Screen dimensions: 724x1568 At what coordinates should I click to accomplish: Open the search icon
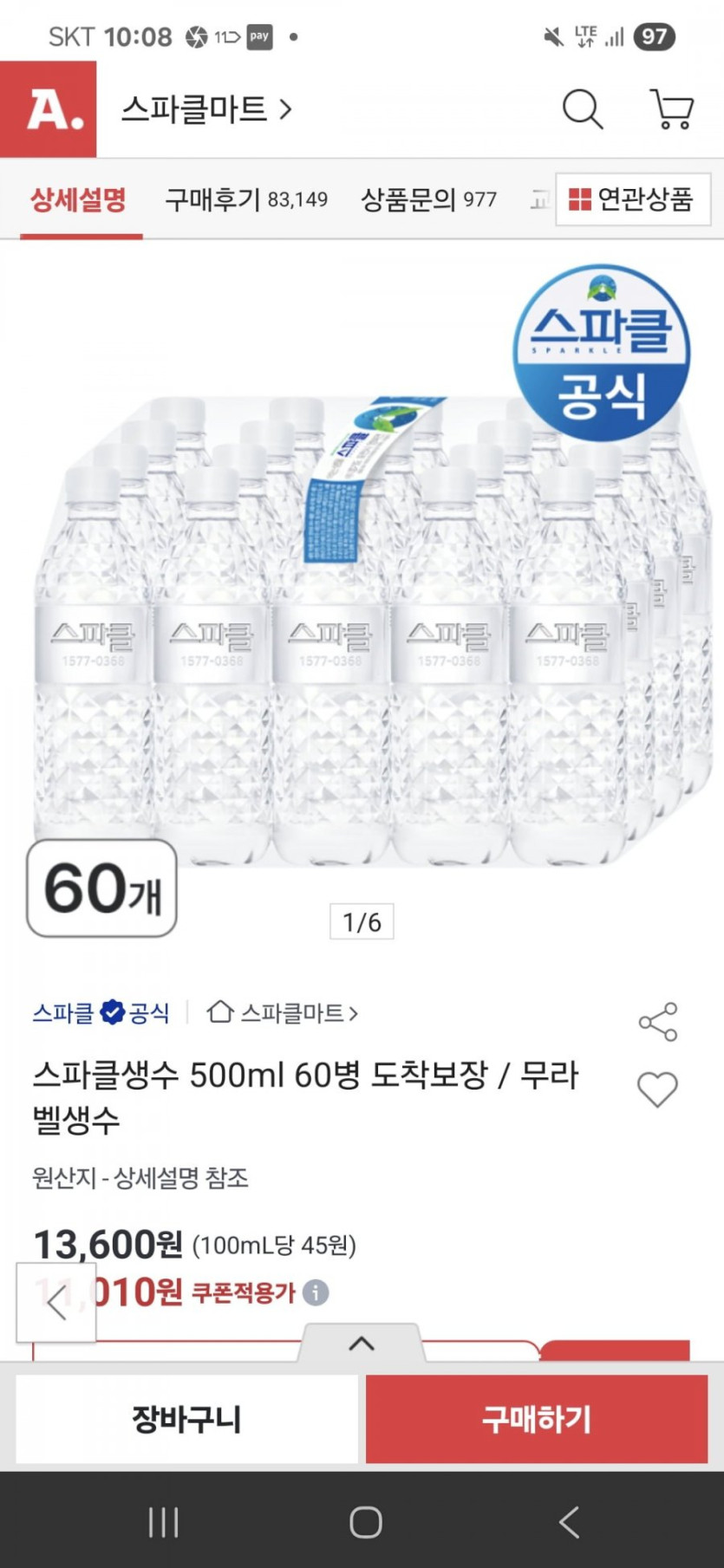tap(583, 110)
